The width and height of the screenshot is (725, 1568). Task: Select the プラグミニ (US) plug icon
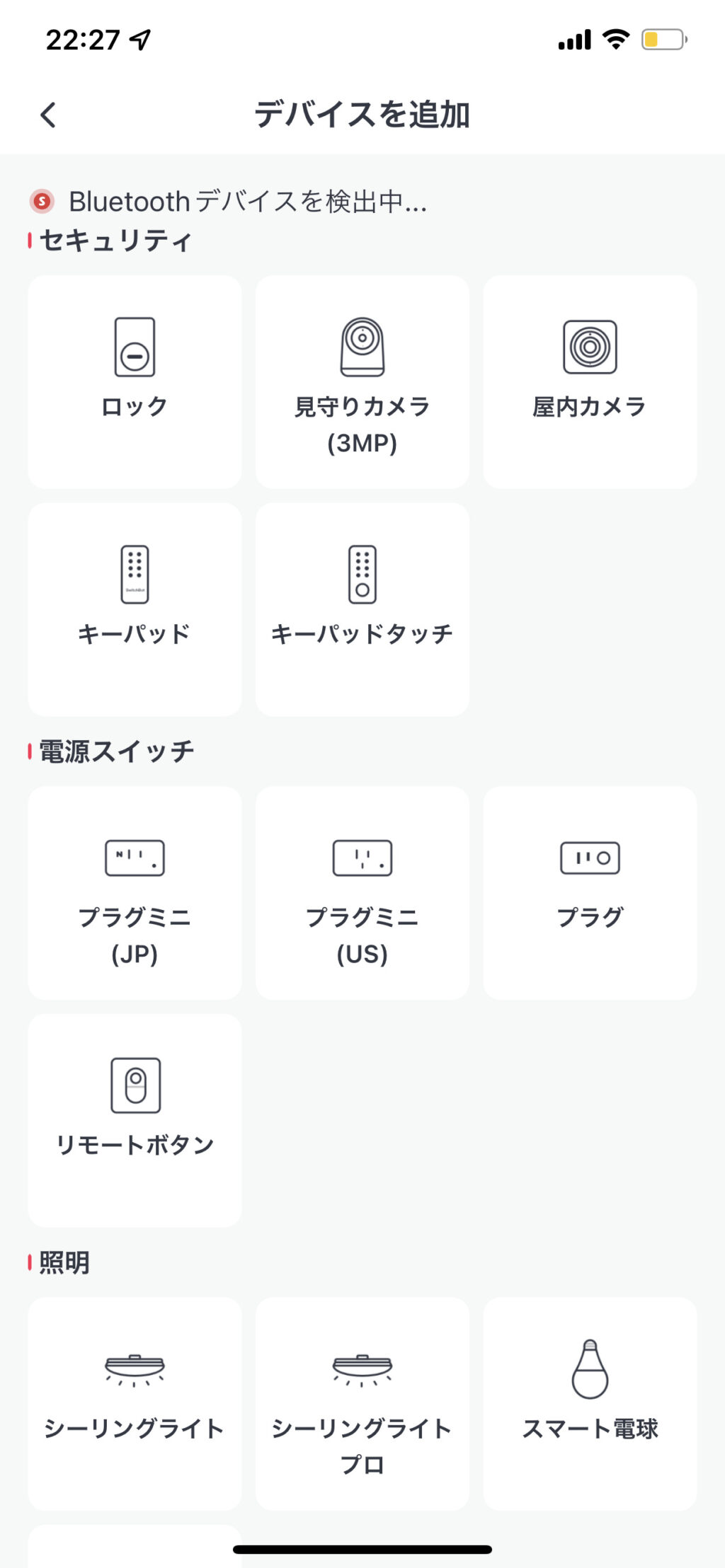click(x=362, y=859)
